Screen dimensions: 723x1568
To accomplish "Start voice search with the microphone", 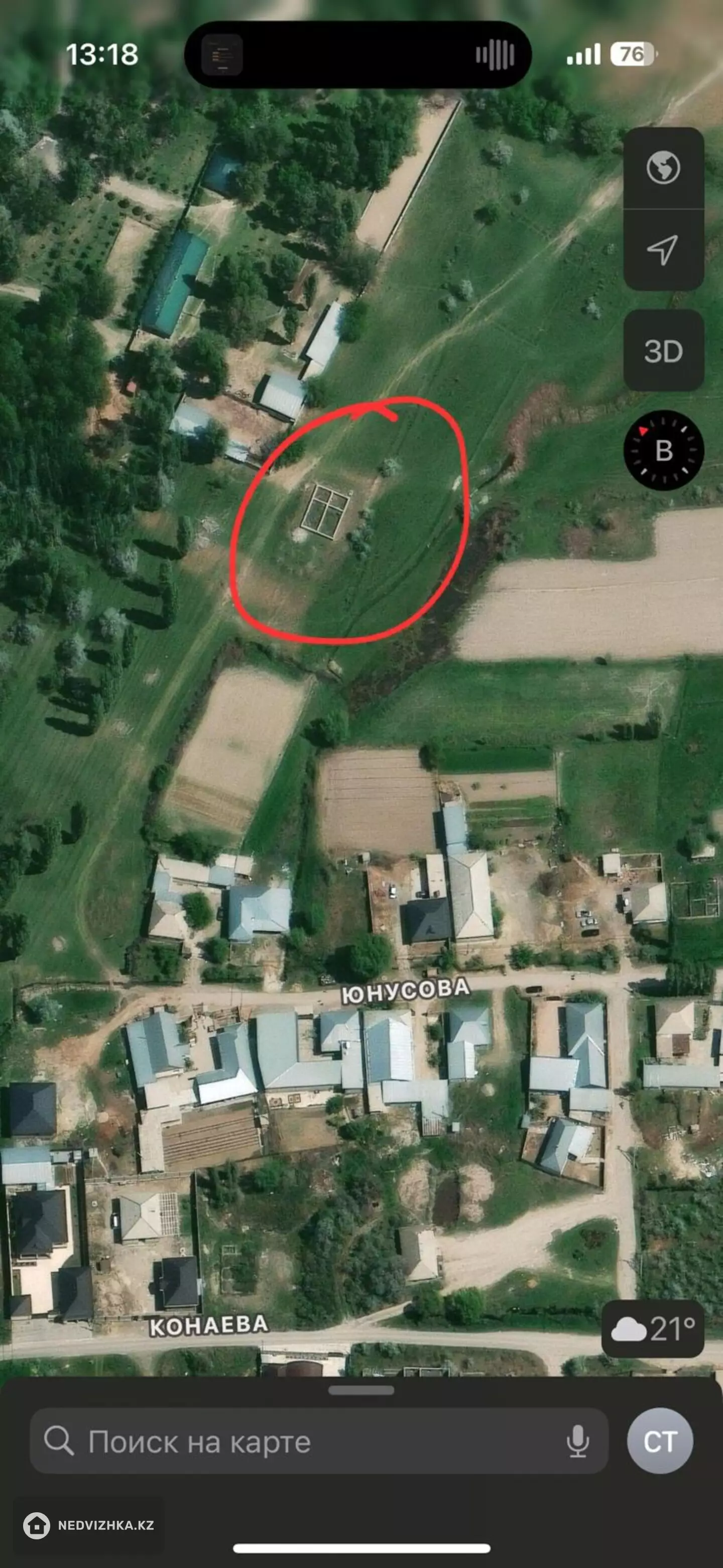I will click(x=577, y=1442).
